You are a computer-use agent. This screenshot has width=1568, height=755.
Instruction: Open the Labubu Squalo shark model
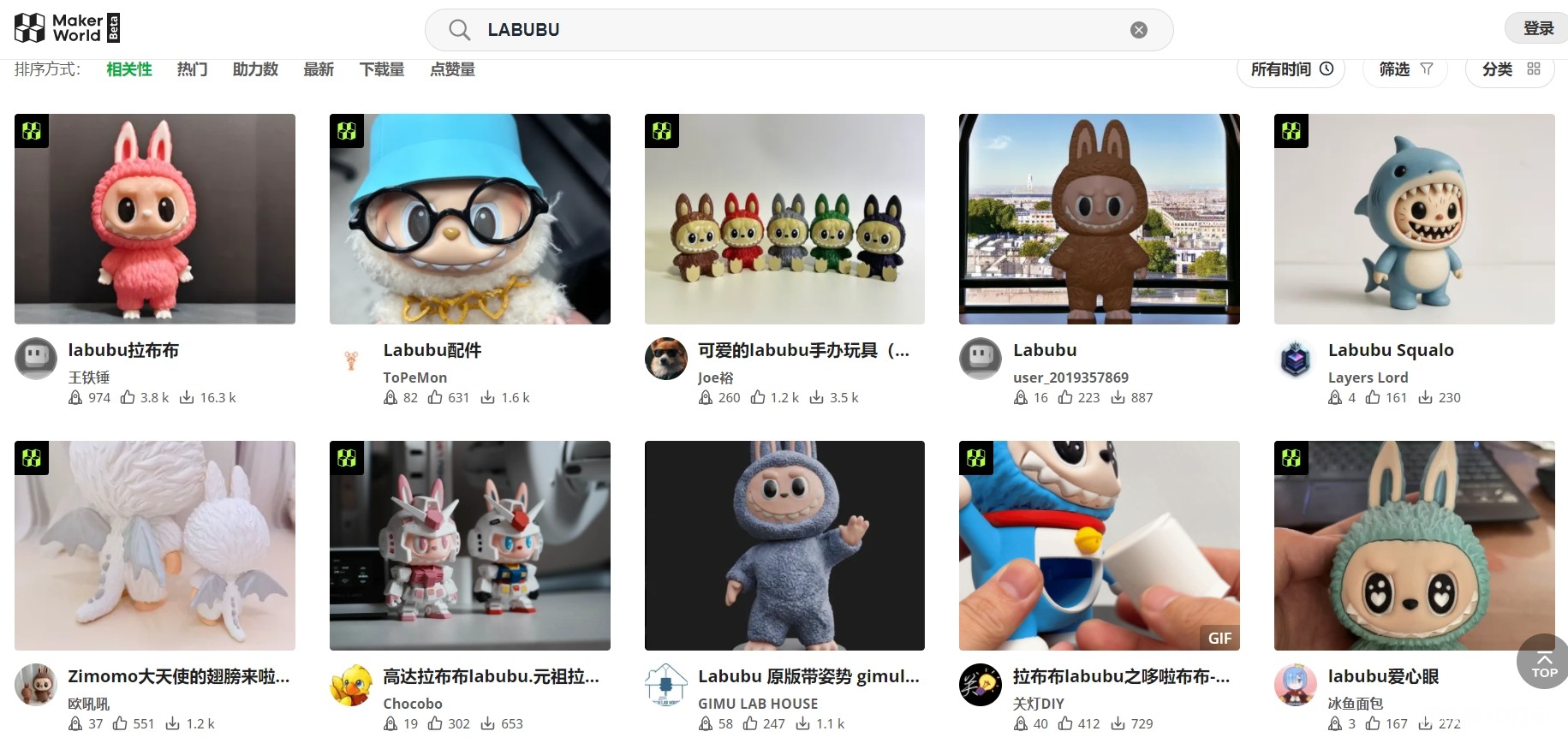[x=1414, y=219]
